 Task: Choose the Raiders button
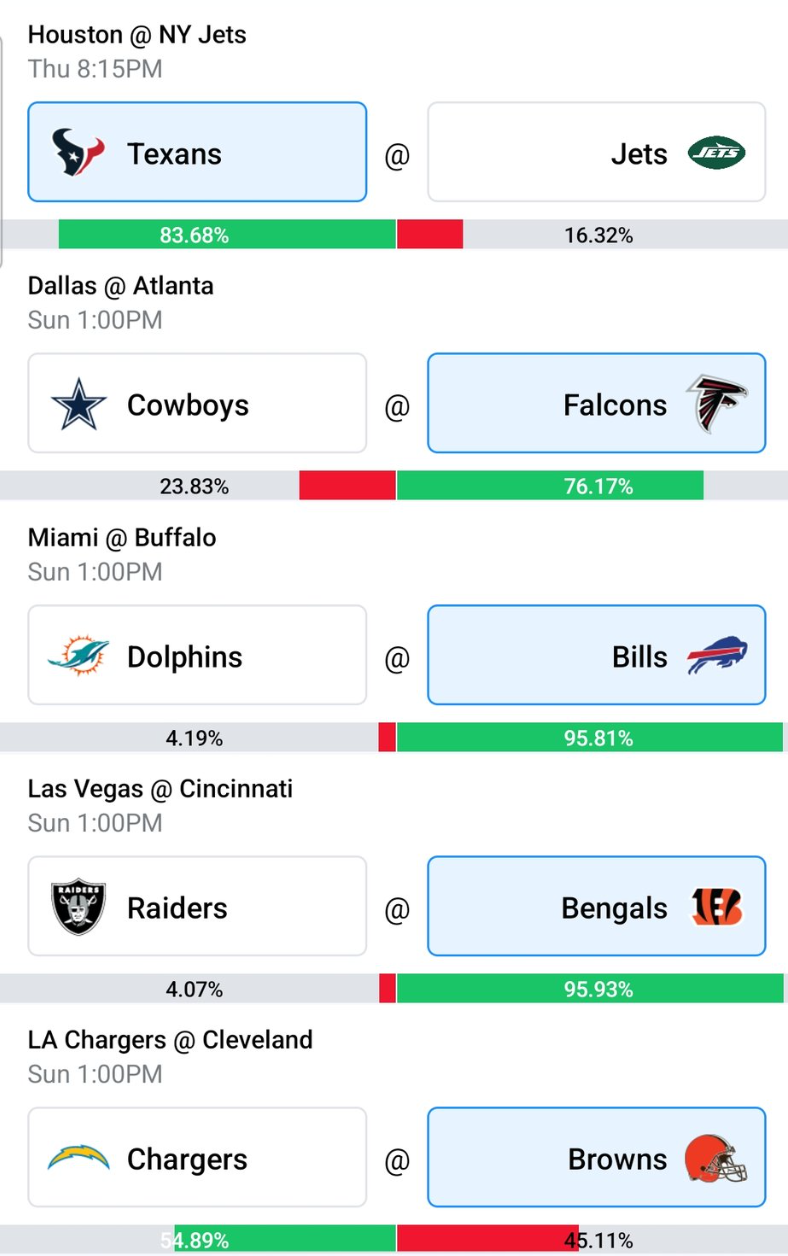click(x=197, y=906)
